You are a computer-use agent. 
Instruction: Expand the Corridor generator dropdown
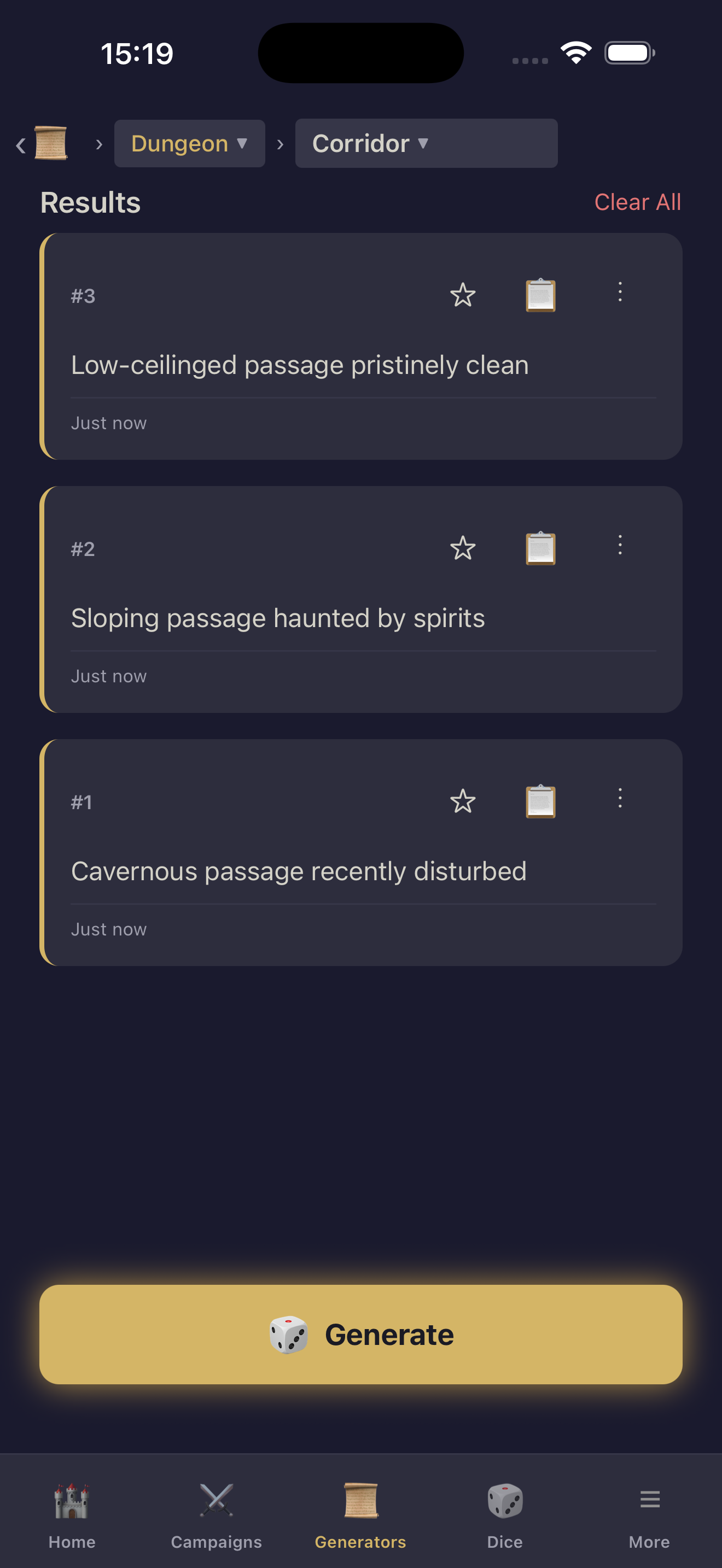point(426,144)
